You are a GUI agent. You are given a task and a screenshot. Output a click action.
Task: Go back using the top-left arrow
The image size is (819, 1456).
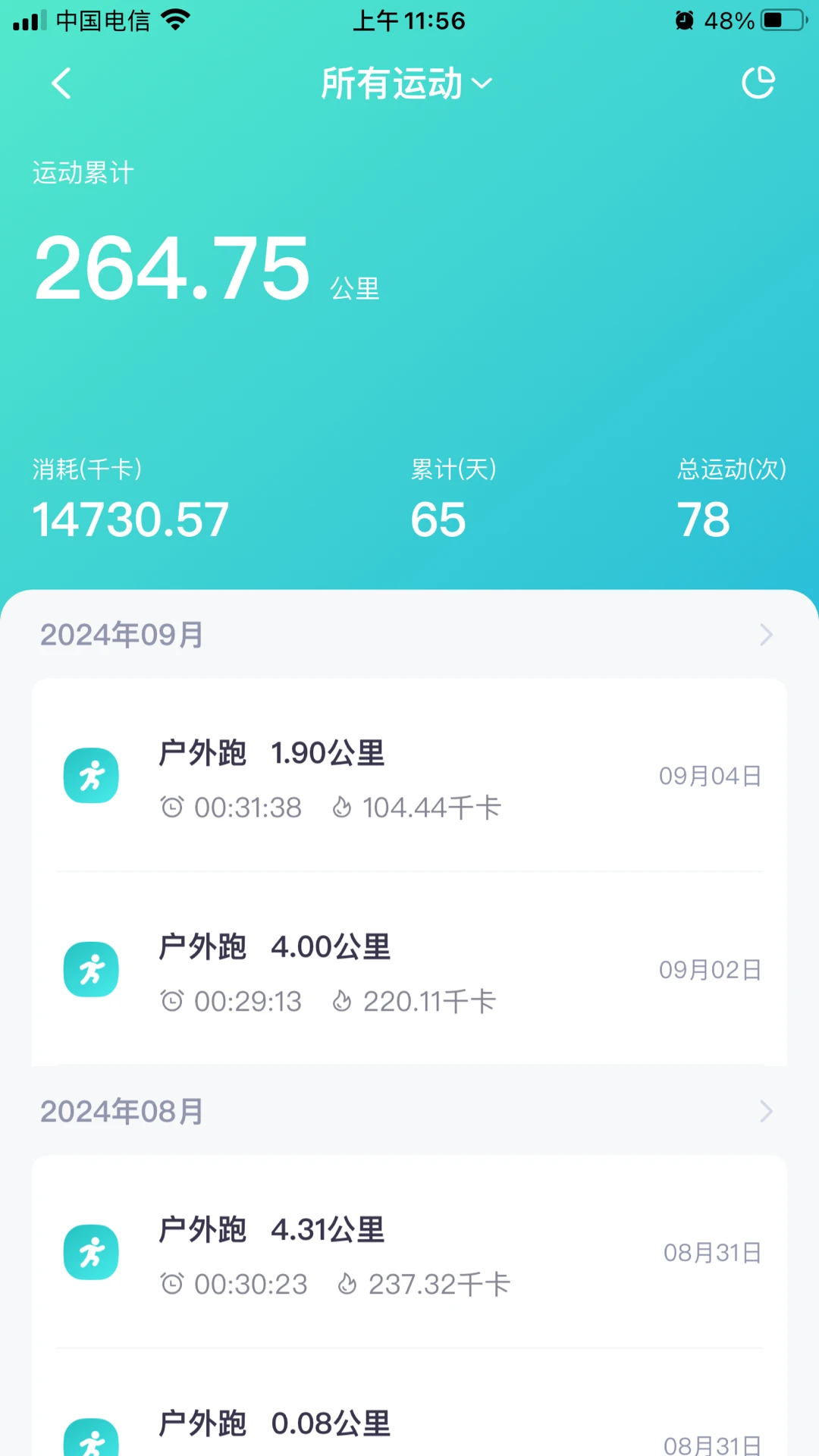61,83
